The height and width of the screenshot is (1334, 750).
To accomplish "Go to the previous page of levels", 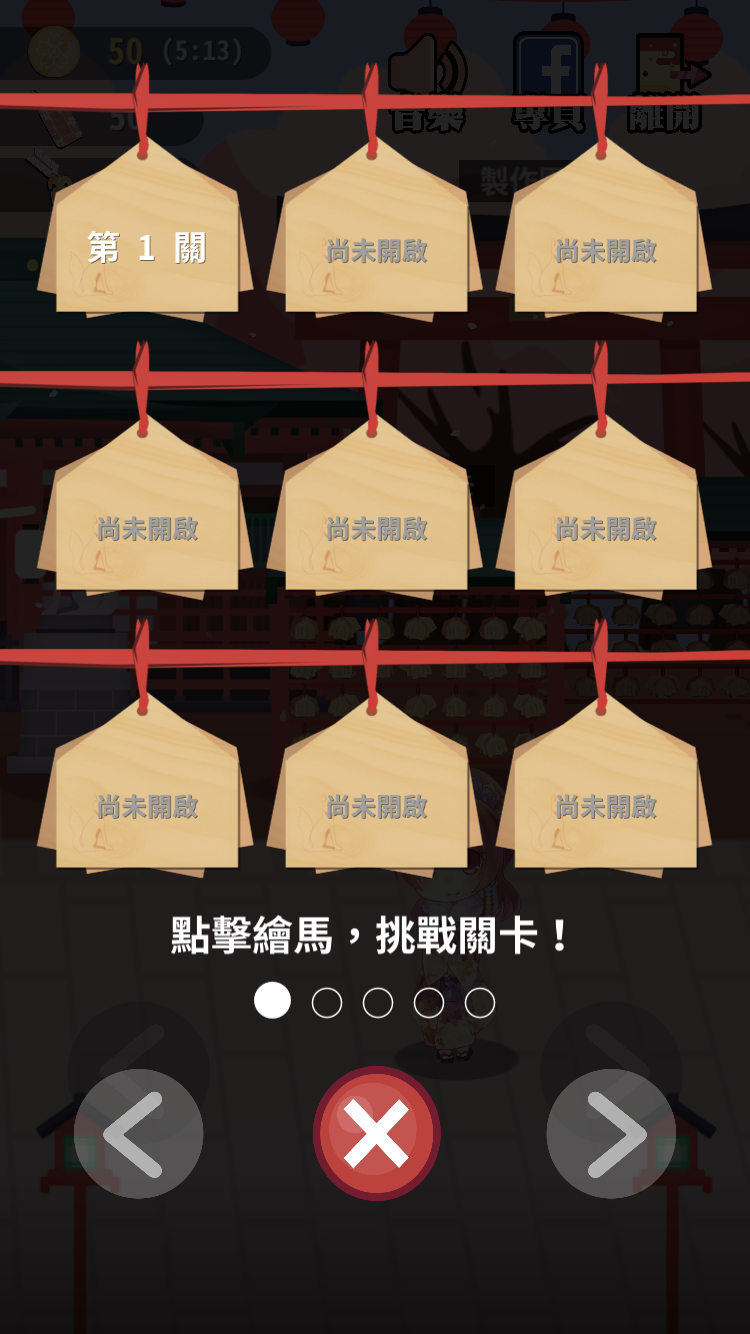I will tap(138, 1133).
